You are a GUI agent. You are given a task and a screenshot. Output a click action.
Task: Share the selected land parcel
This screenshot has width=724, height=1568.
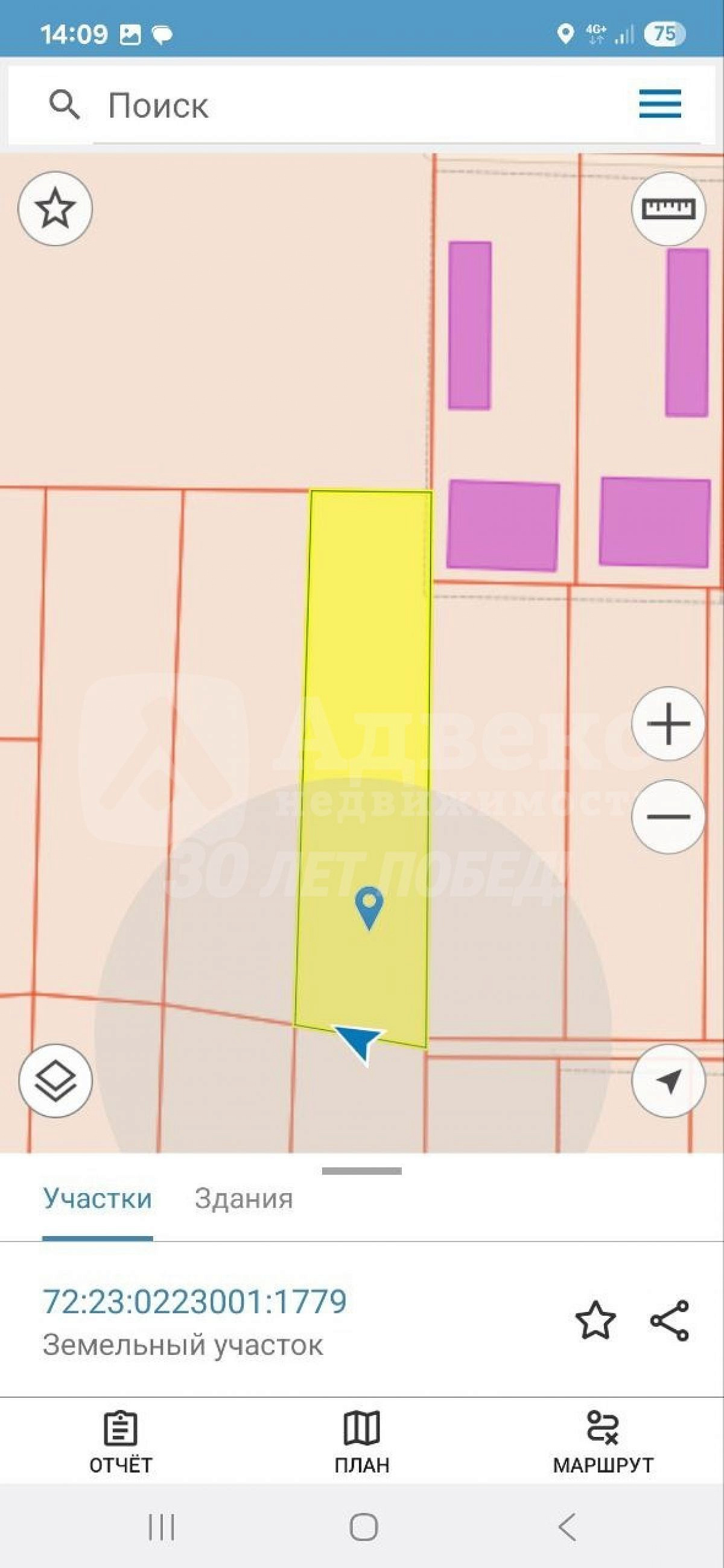(x=669, y=1321)
